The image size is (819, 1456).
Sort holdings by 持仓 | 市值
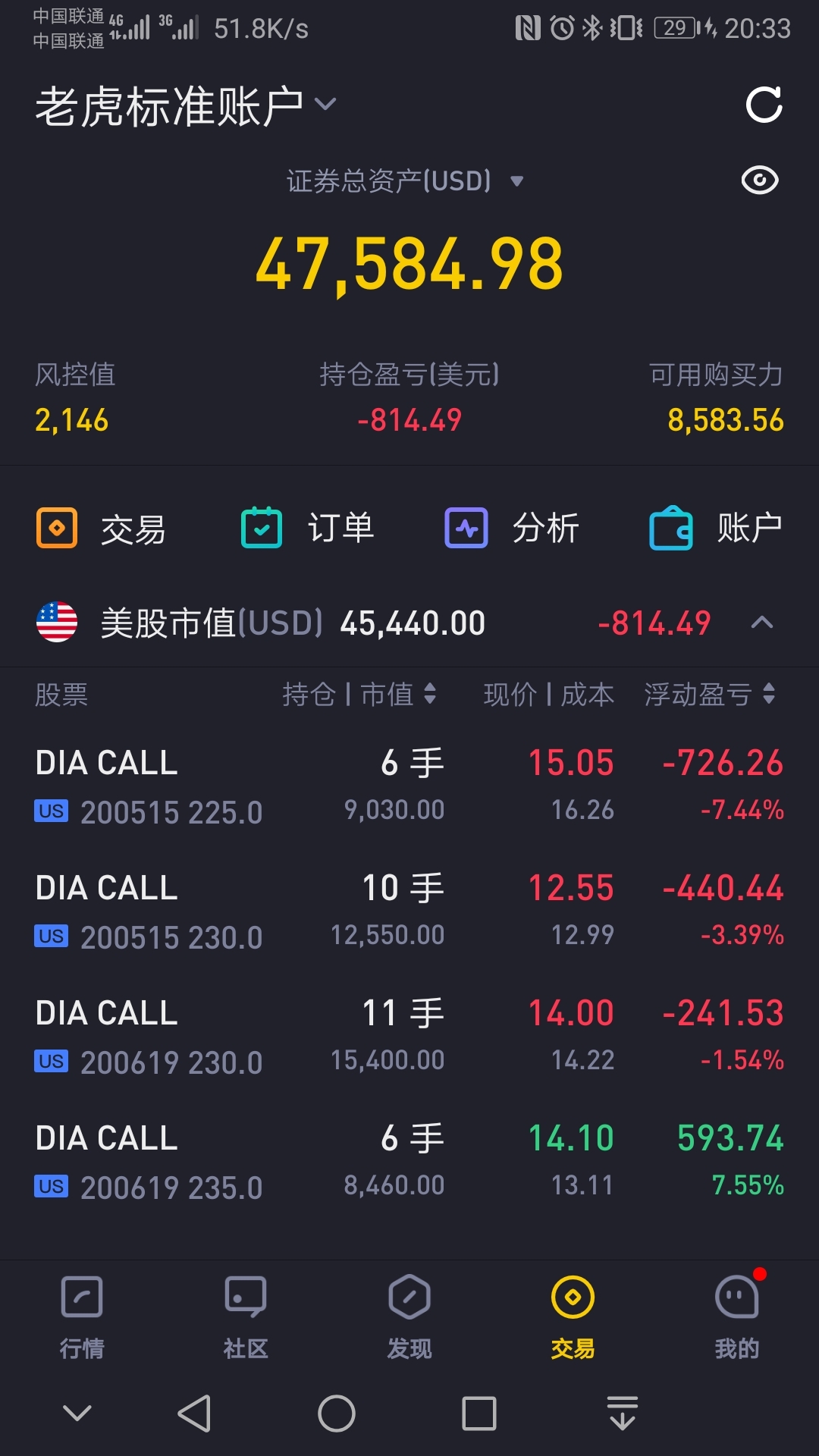[359, 694]
